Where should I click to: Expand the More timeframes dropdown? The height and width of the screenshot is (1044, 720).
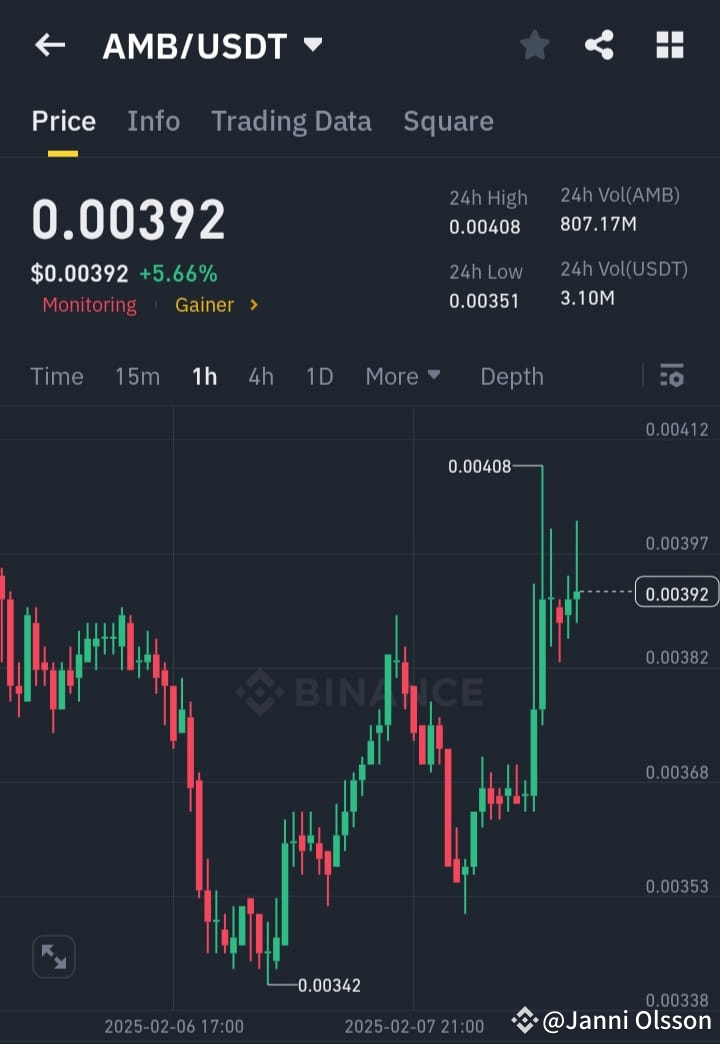pyautogui.click(x=402, y=376)
